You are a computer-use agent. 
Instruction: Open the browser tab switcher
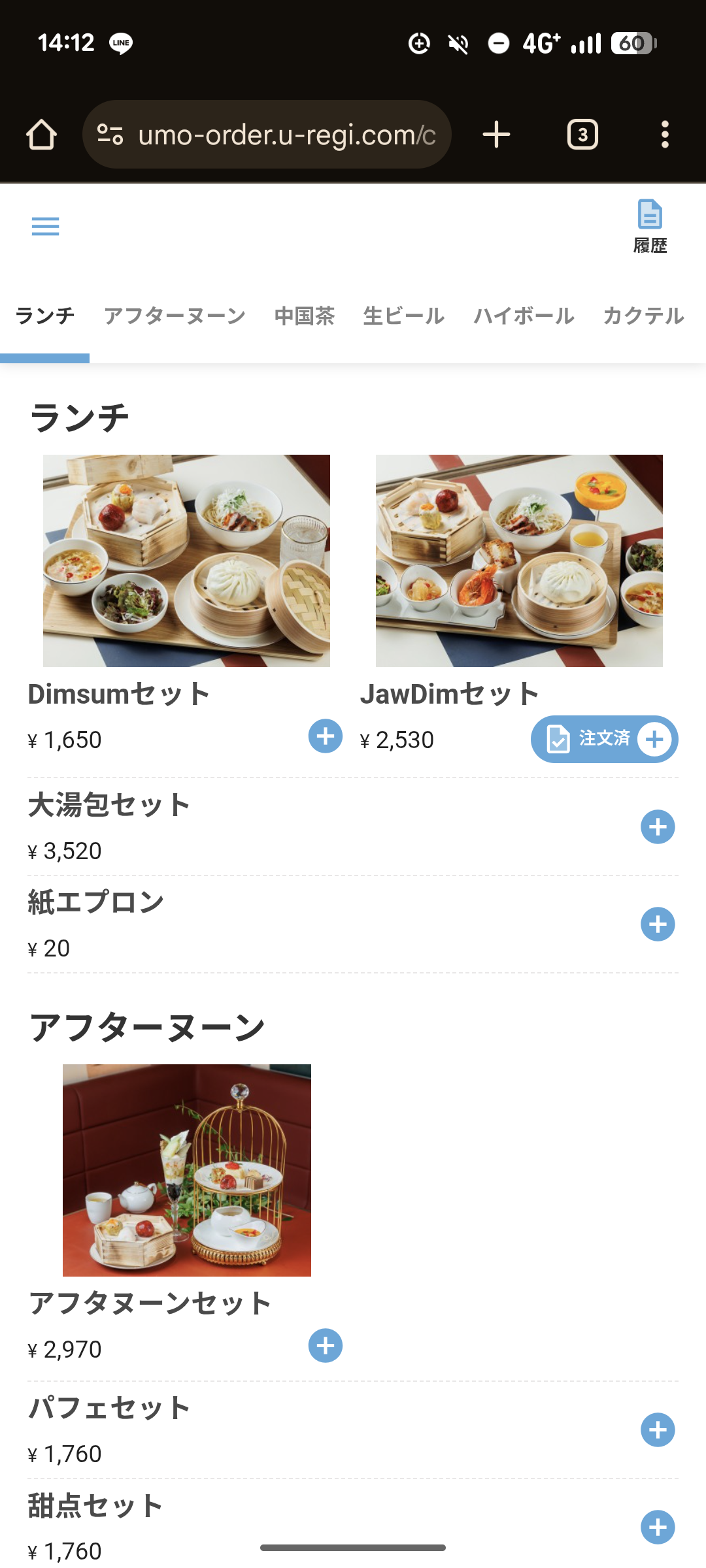coord(582,135)
